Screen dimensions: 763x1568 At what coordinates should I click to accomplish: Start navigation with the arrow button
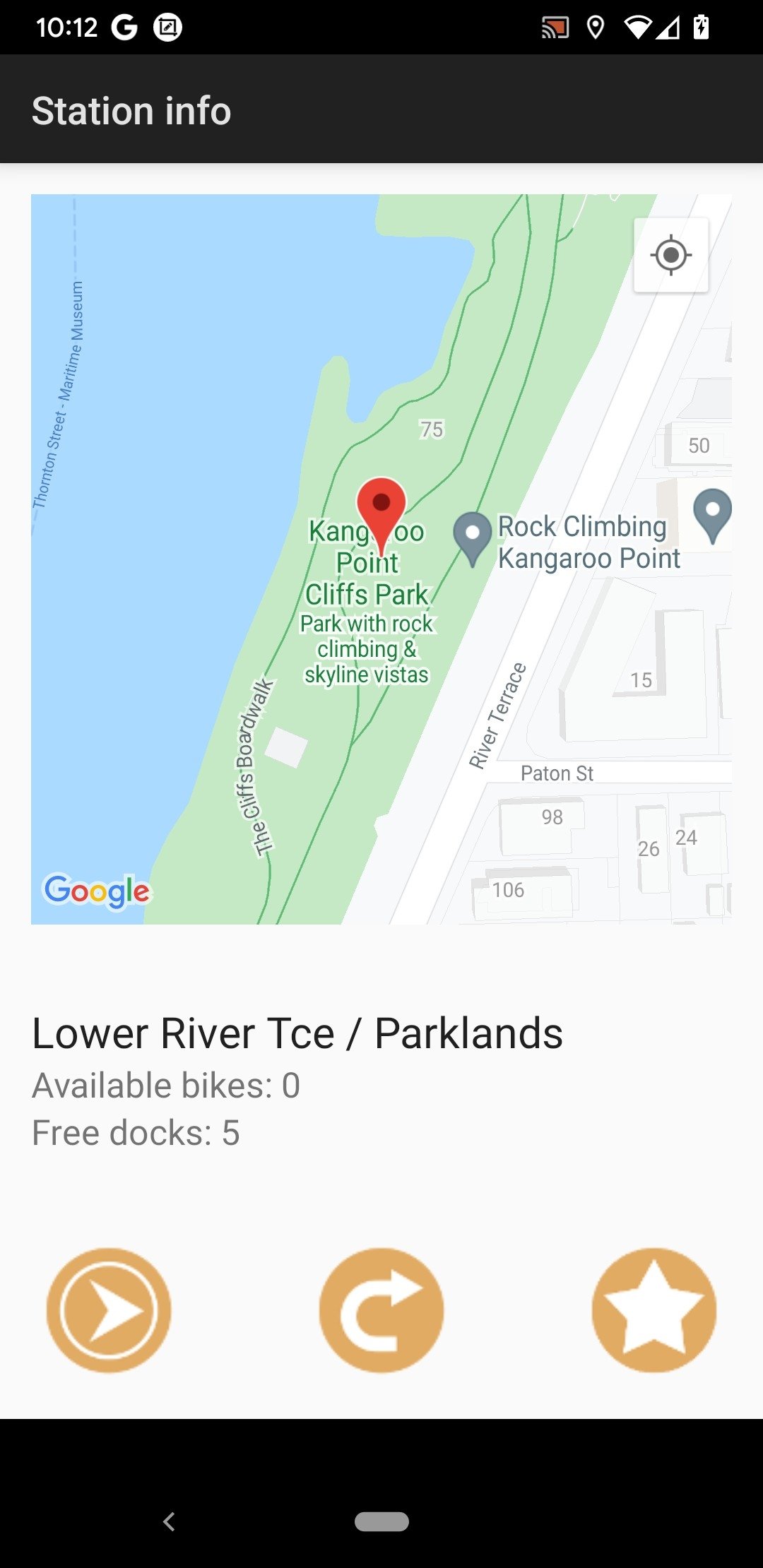pyautogui.click(x=109, y=1310)
